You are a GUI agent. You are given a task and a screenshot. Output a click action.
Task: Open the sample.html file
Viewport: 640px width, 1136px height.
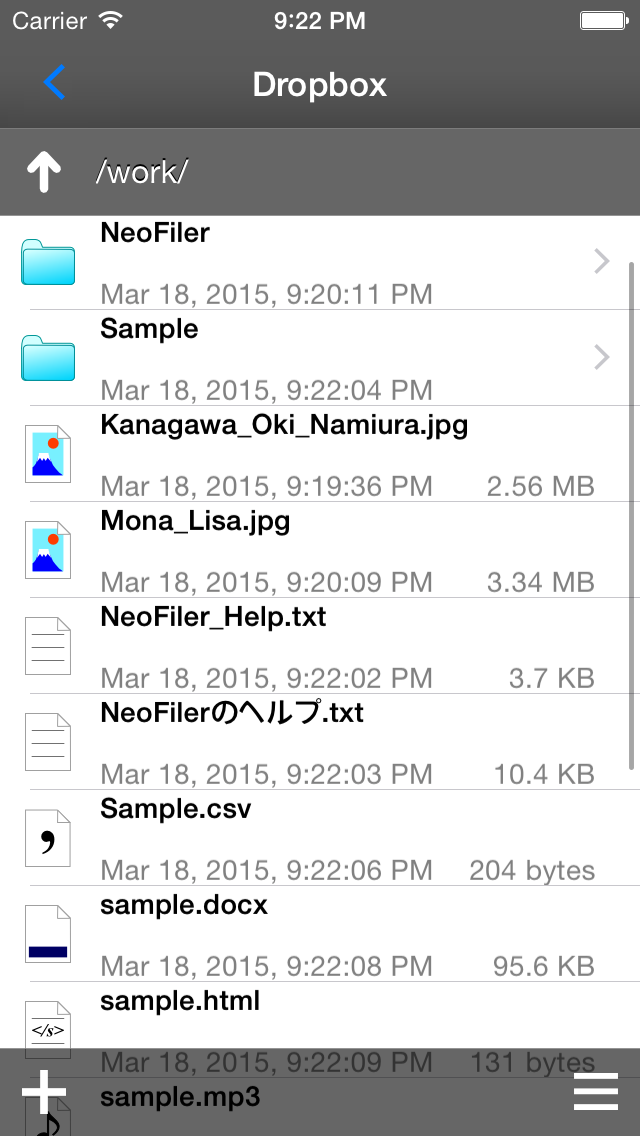click(x=320, y=1016)
